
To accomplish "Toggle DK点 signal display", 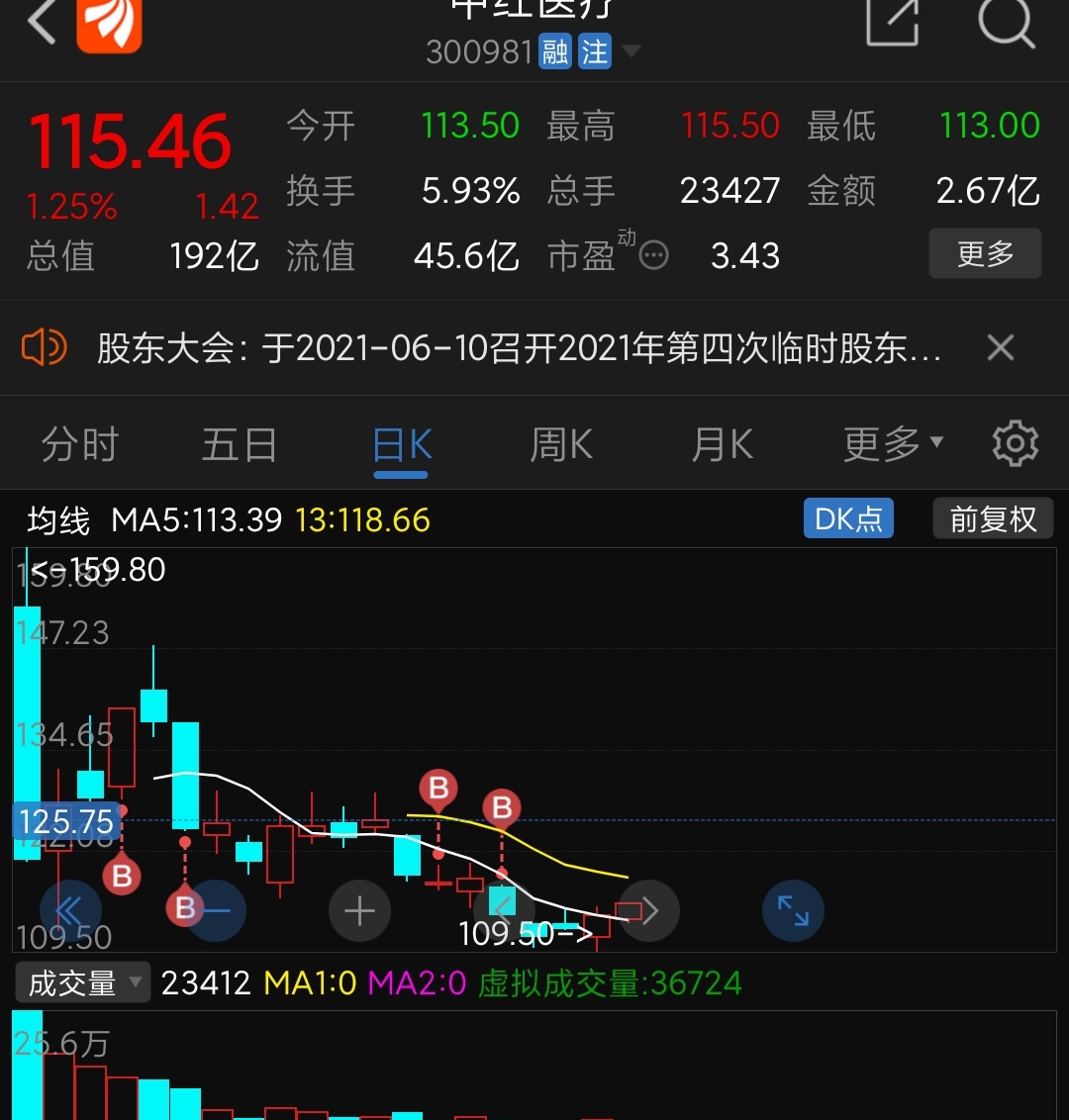I will coord(847,517).
